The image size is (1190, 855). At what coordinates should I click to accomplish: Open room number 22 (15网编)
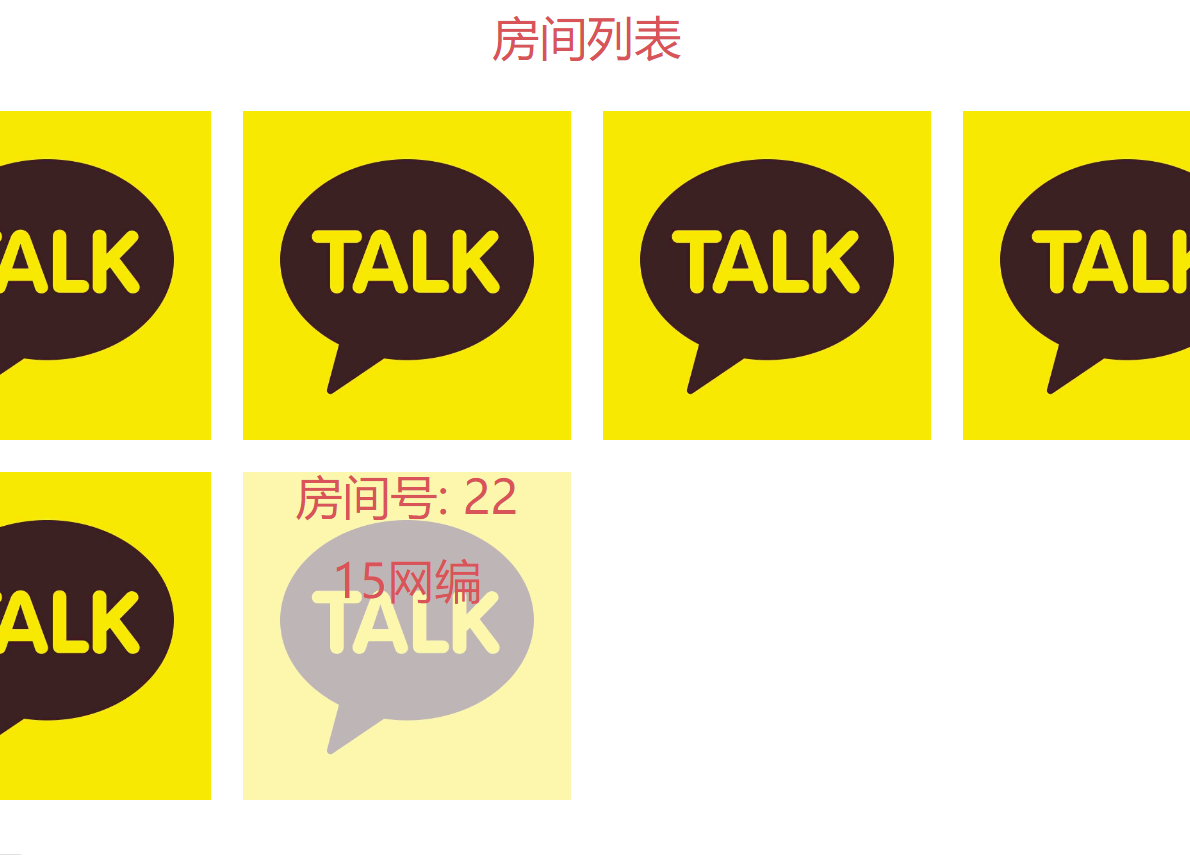point(407,635)
